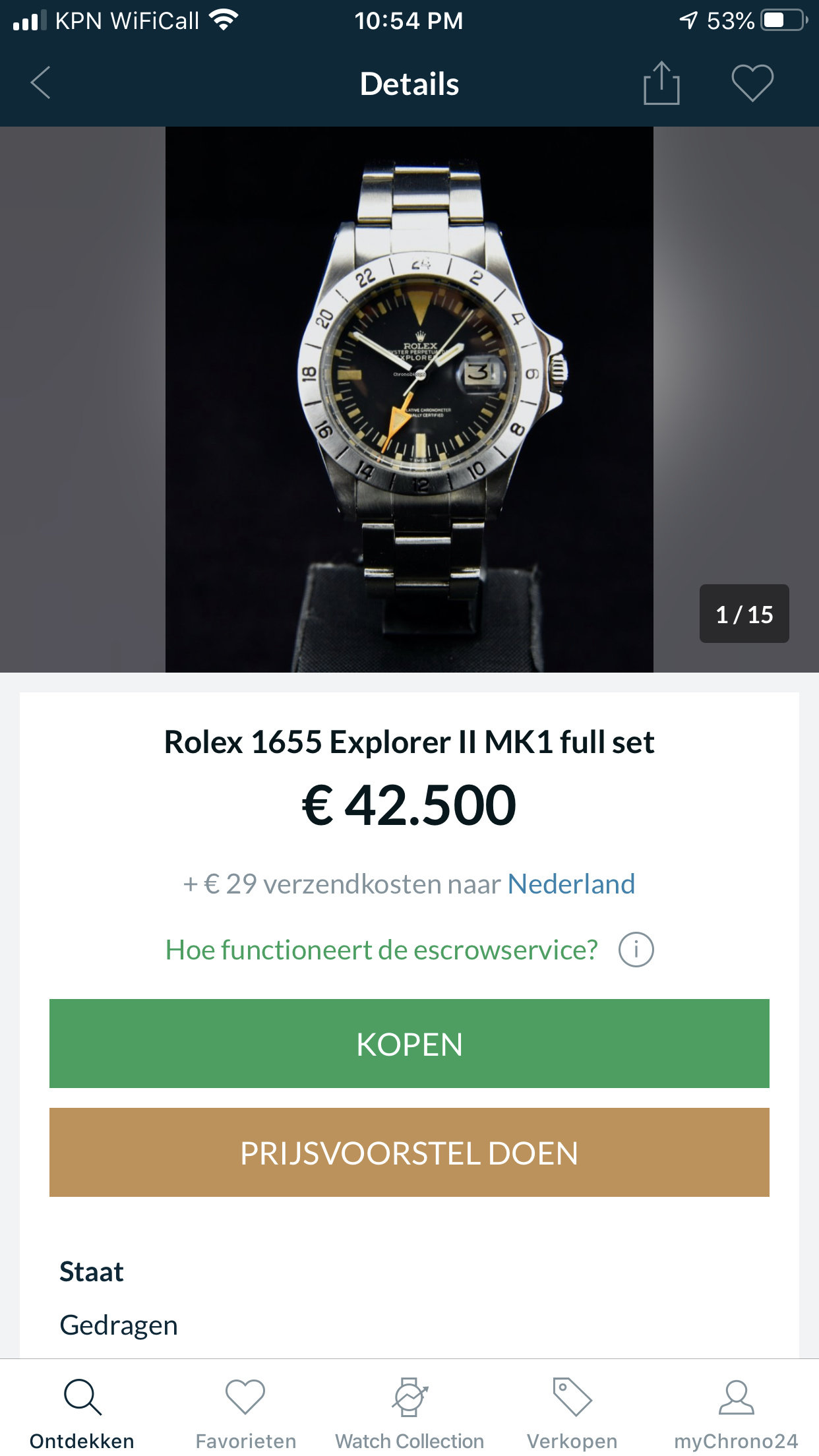Tap the info icon beside escrowservice
Viewport: 819px width, 1456px height.
pyautogui.click(x=636, y=950)
